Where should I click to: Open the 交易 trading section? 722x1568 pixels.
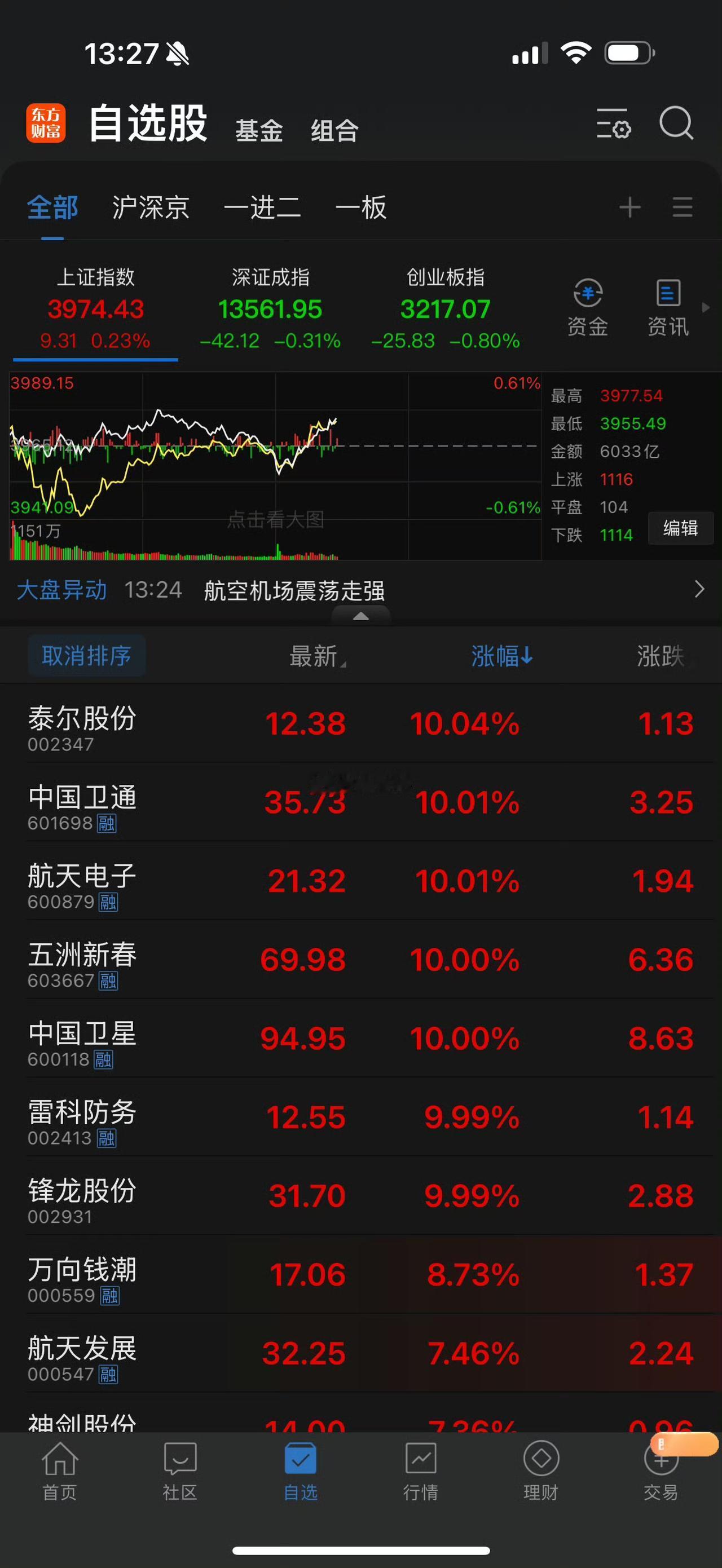[x=661, y=1470]
